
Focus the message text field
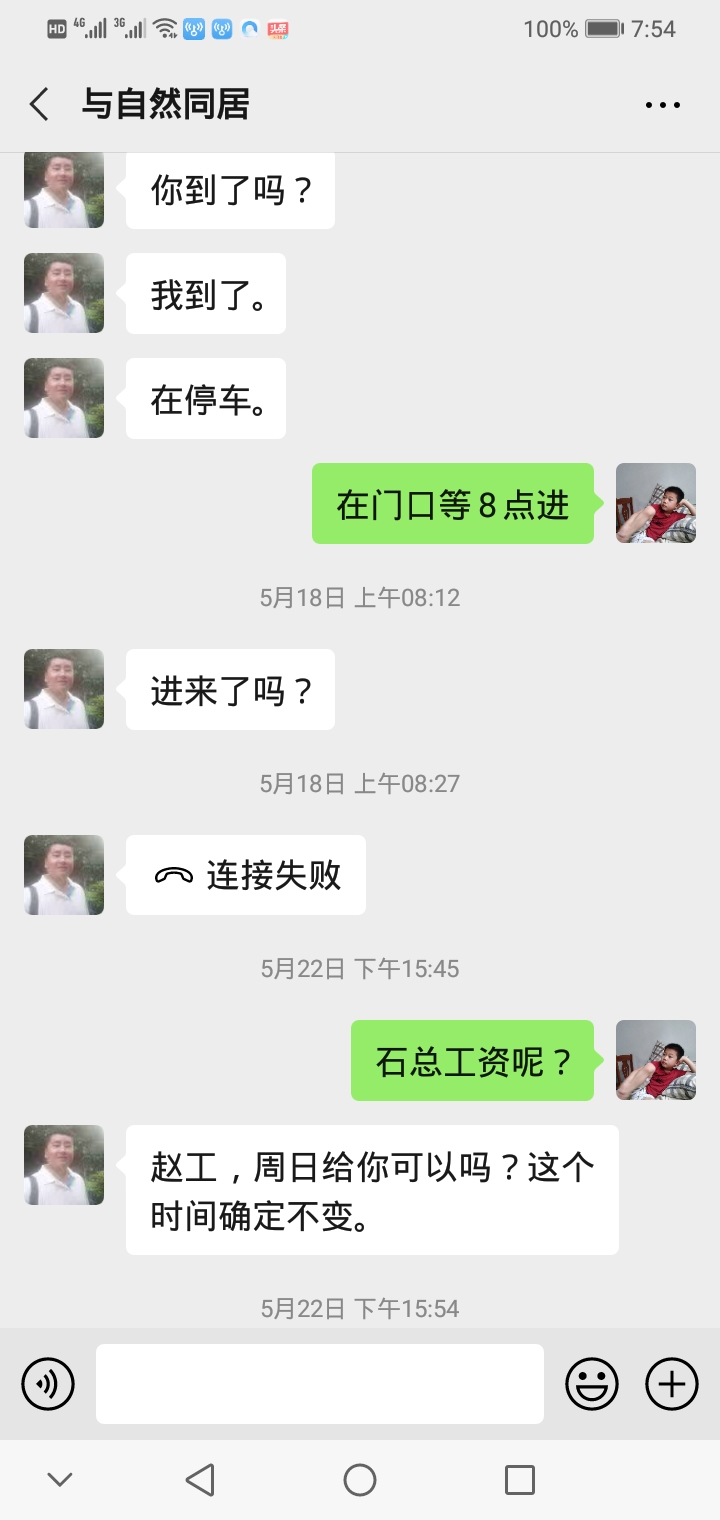pos(320,1384)
